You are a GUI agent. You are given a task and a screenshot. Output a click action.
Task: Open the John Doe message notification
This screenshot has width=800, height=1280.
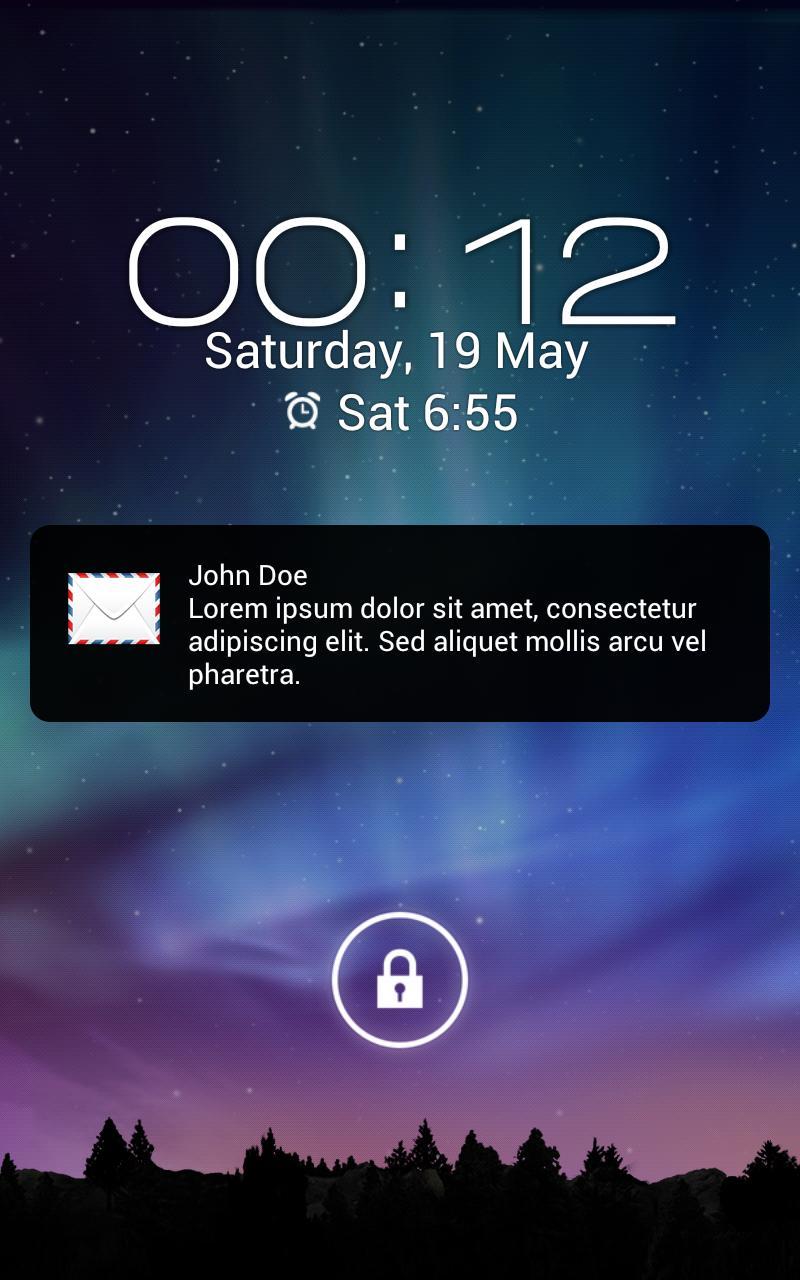400,623
